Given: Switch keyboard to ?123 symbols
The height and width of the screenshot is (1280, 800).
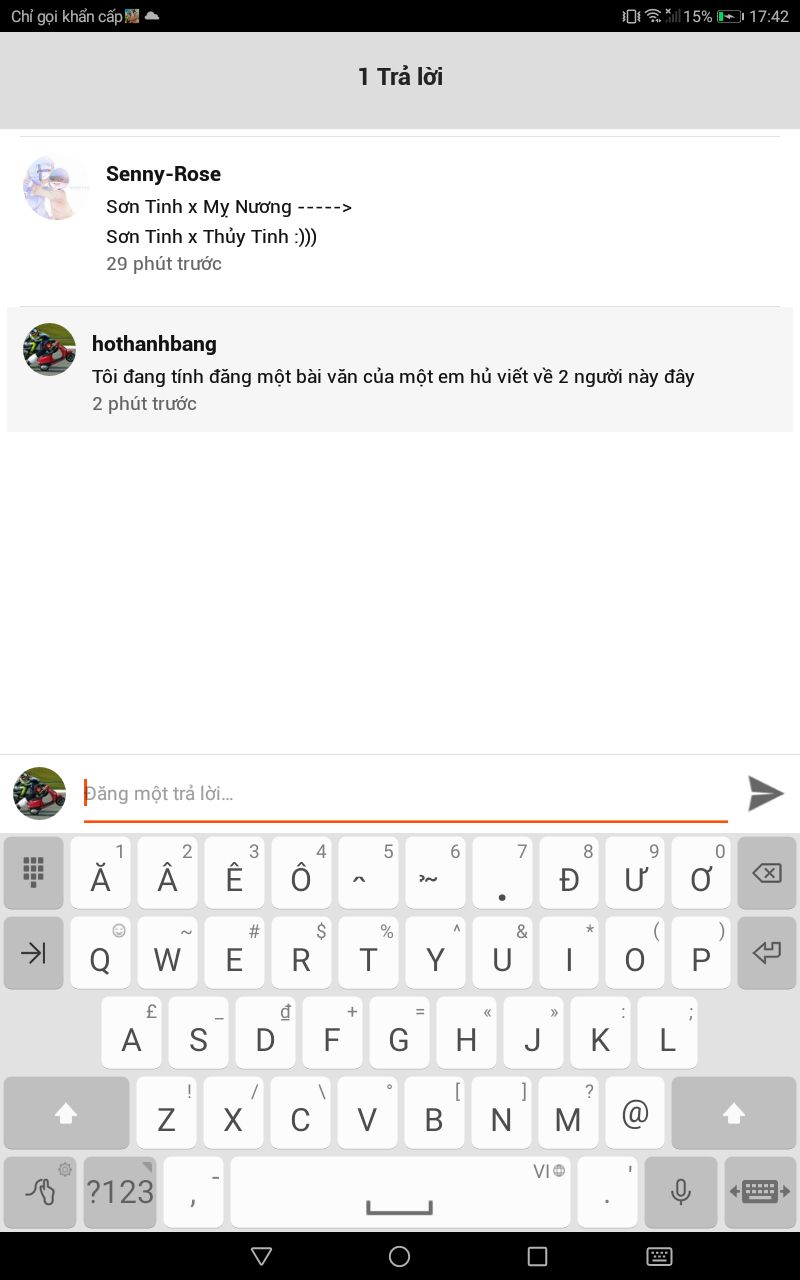Looking at the screenshot, I should (x=120, y=1192).
